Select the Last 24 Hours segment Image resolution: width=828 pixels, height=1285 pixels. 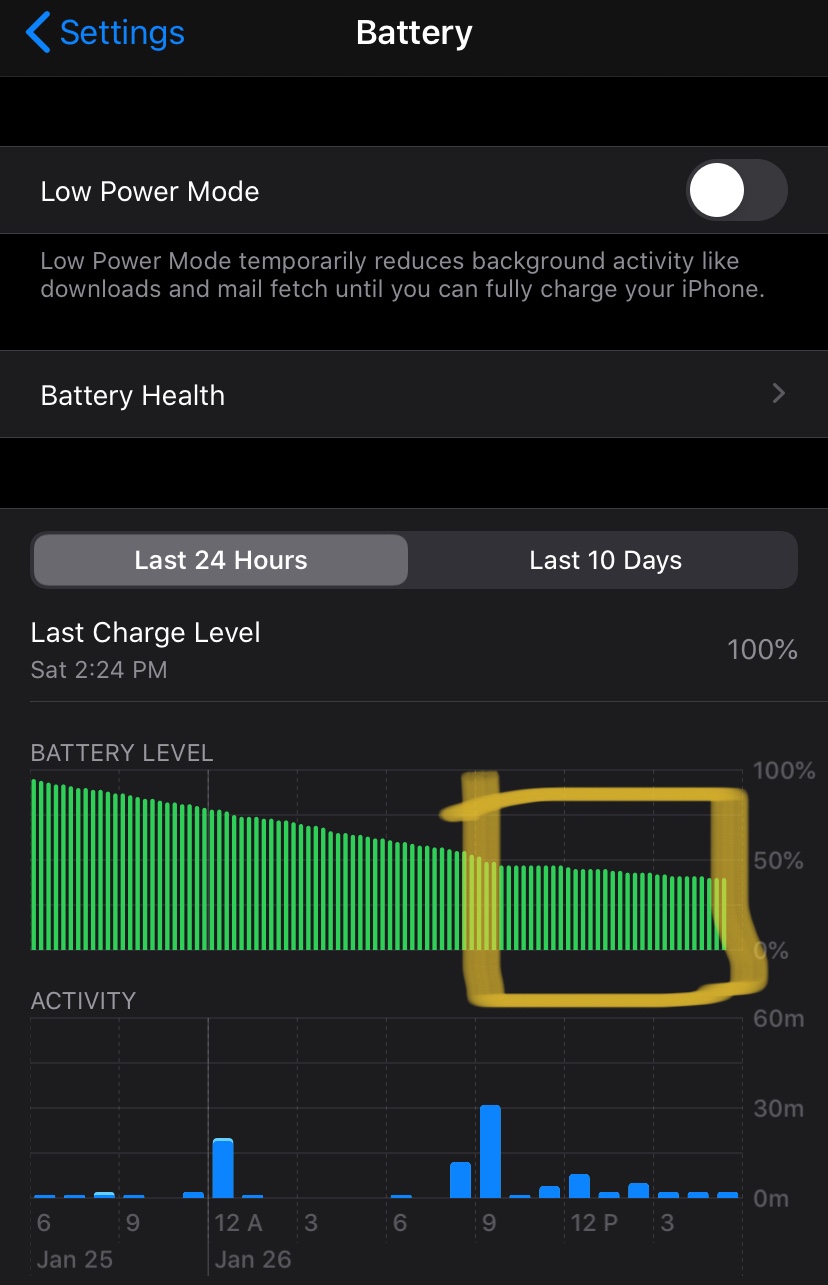click(221, 560)
